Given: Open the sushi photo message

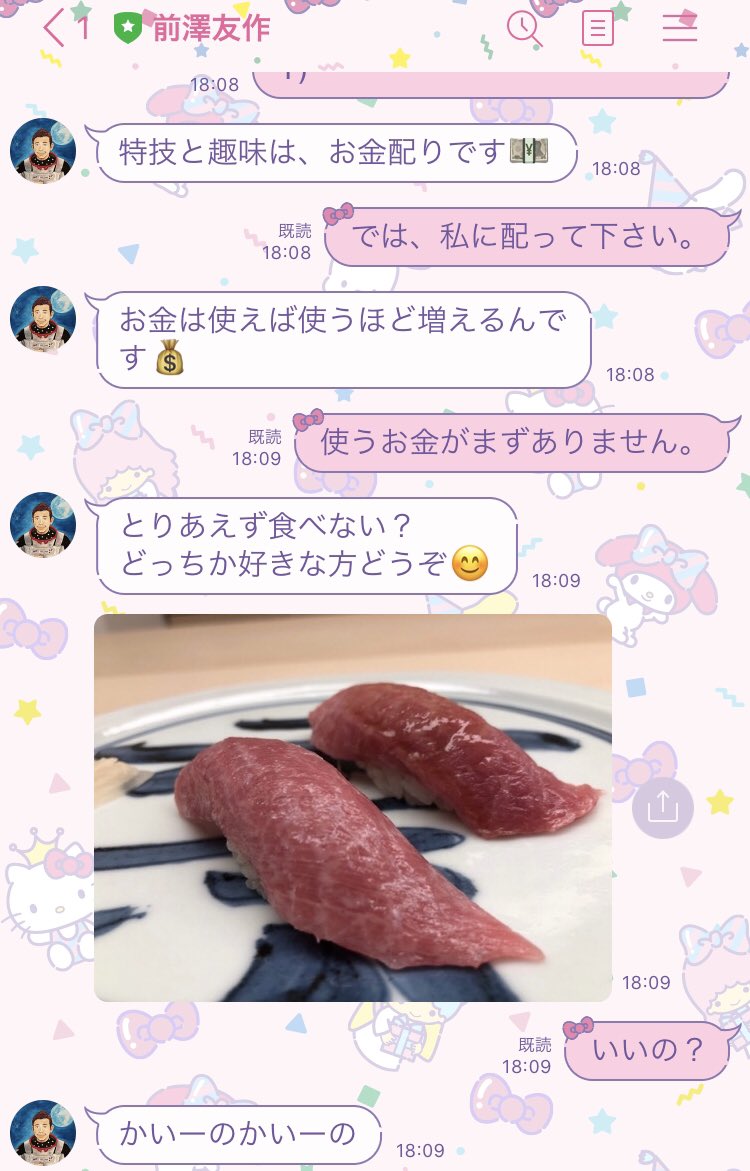Looking at the screenshot, I should tap(352, 807).
